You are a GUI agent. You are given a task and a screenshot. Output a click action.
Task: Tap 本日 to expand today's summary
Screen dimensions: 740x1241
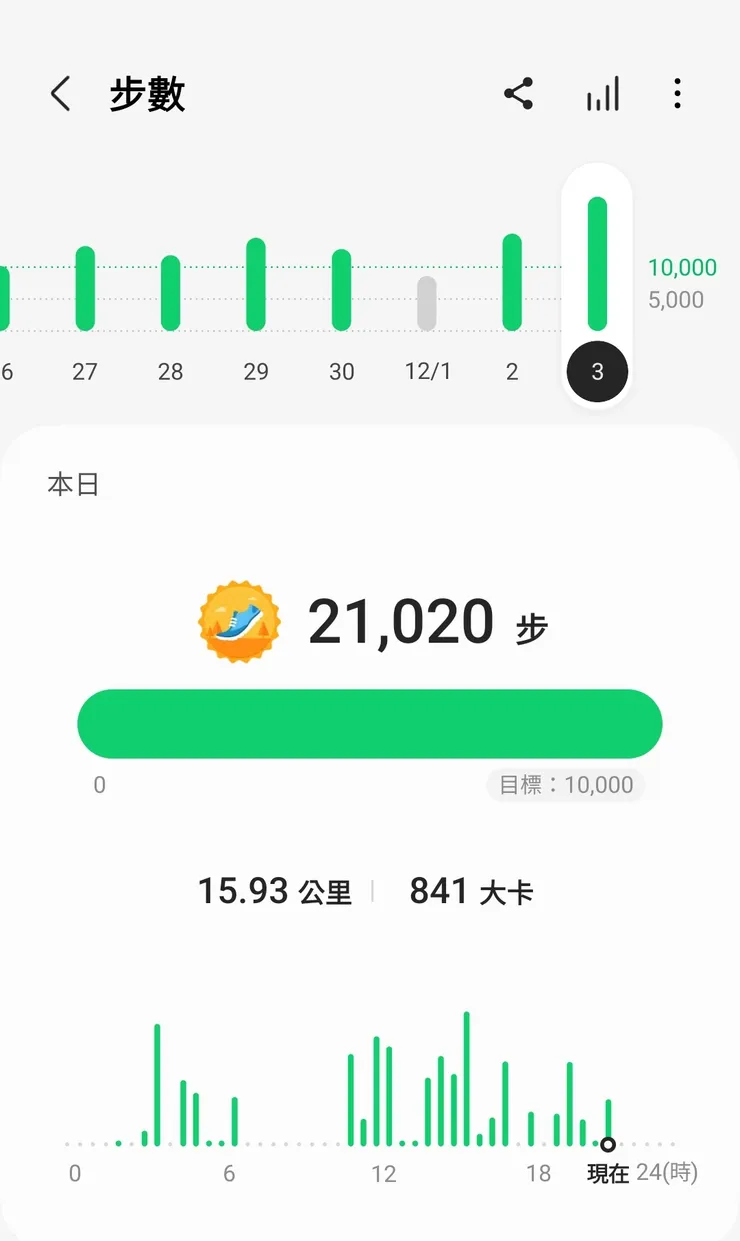(x=73, y=484)
